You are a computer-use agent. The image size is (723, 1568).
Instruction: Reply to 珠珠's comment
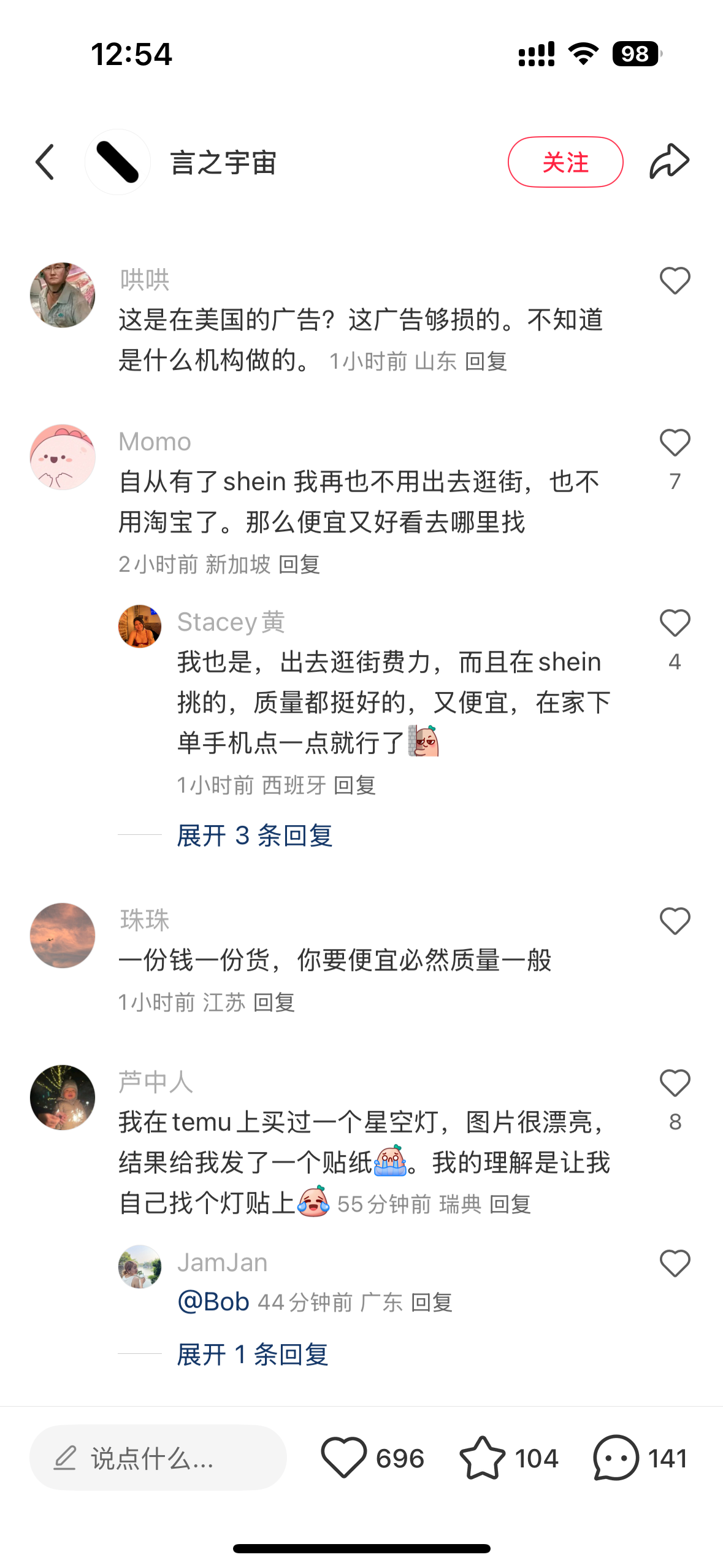coord(274,1002)
